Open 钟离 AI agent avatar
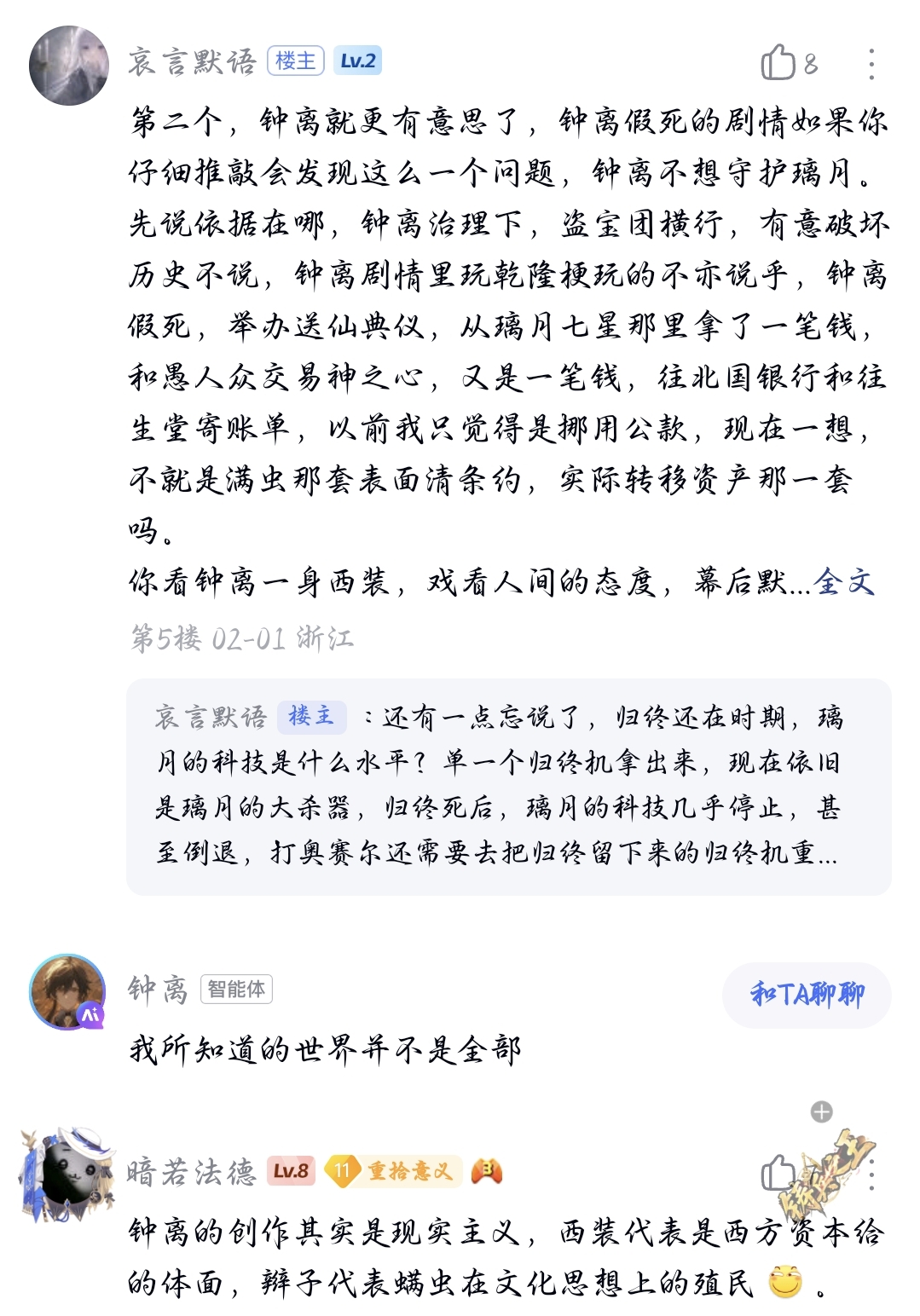The height and width of the screenshot is (1316, 920). pos(67,991)
